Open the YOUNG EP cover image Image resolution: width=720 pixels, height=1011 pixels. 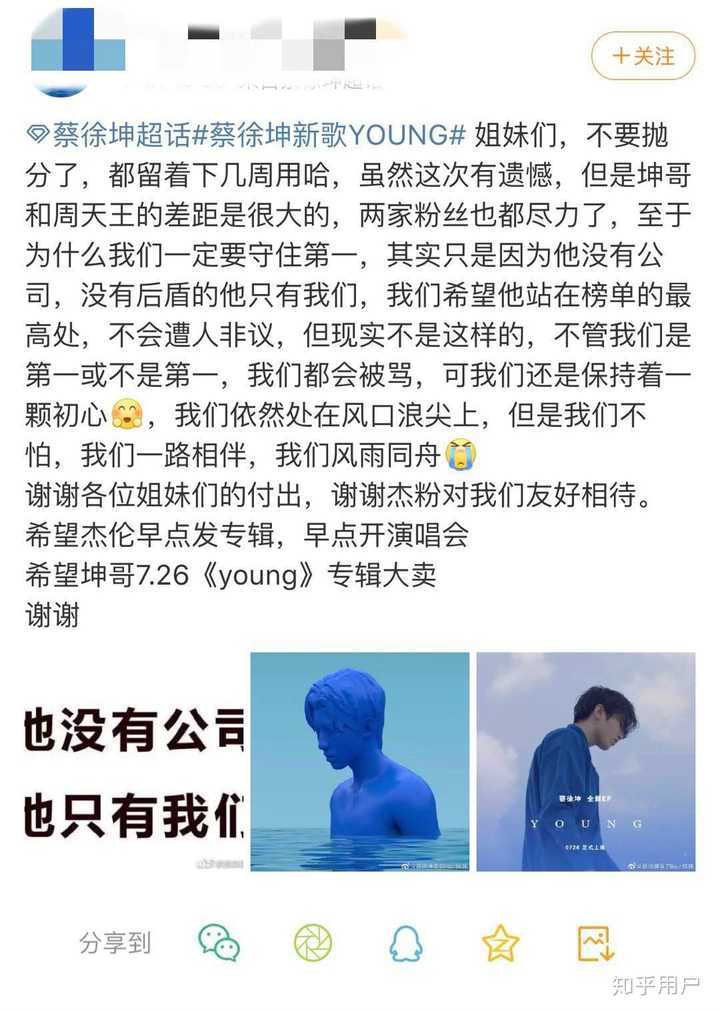585,761
